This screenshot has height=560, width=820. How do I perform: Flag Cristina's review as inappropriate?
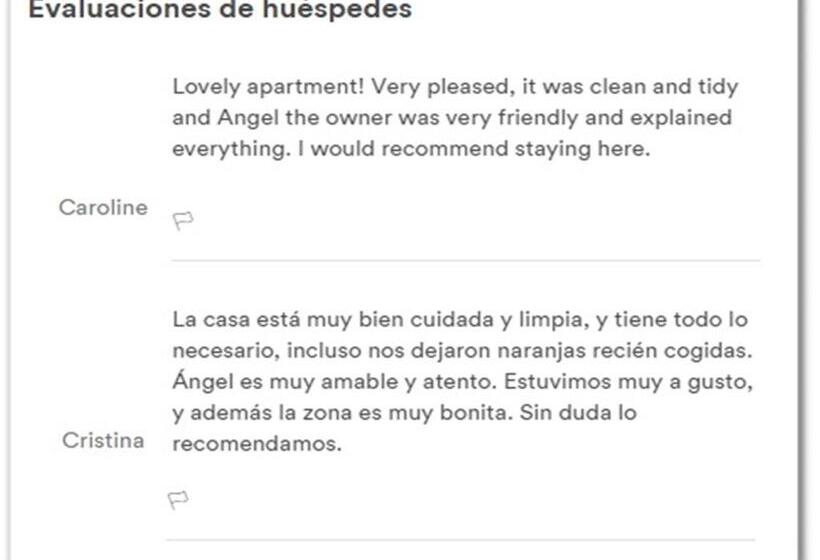(x=179, y=499)
